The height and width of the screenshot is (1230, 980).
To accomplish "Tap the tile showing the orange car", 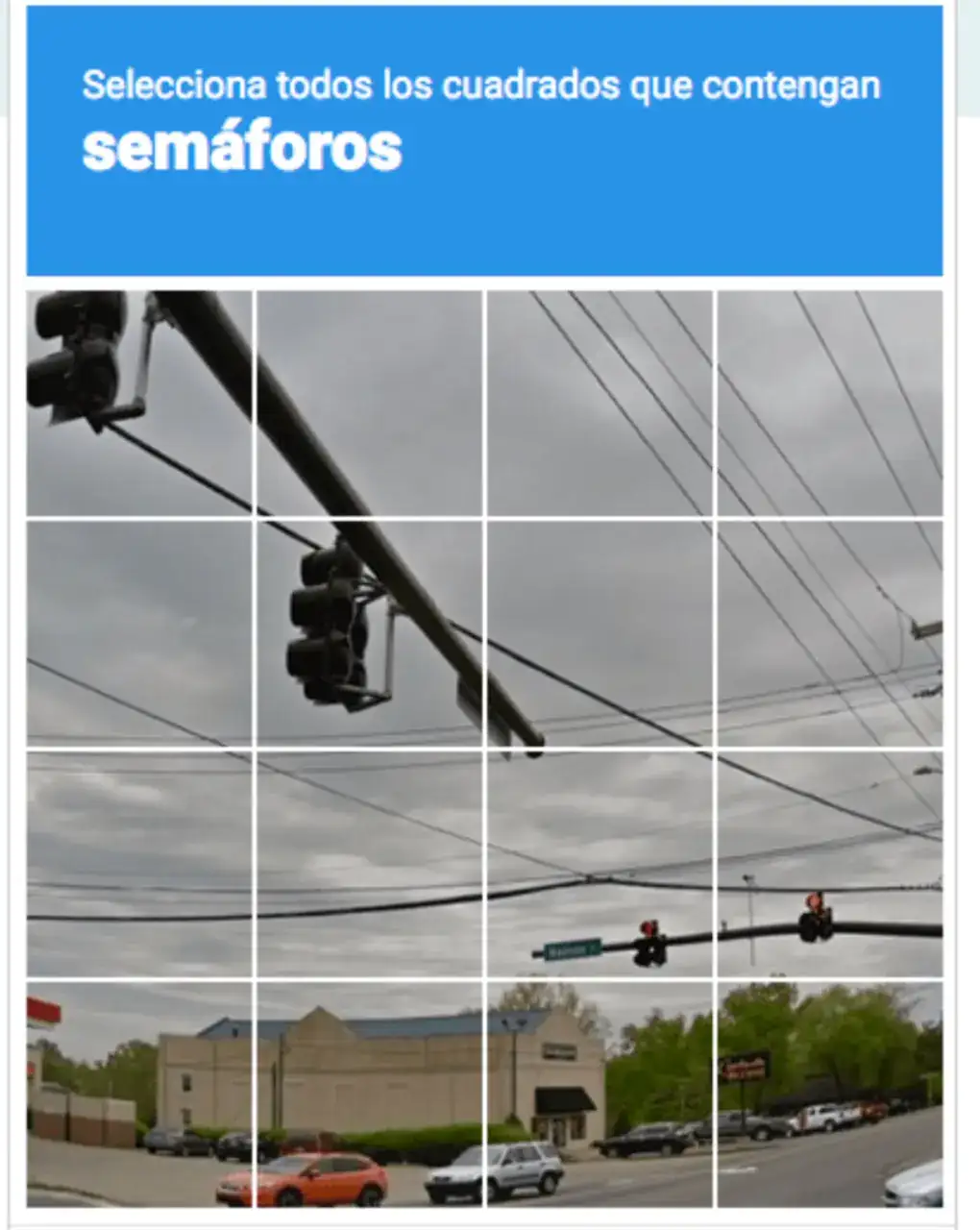I will pos(369,1094).
